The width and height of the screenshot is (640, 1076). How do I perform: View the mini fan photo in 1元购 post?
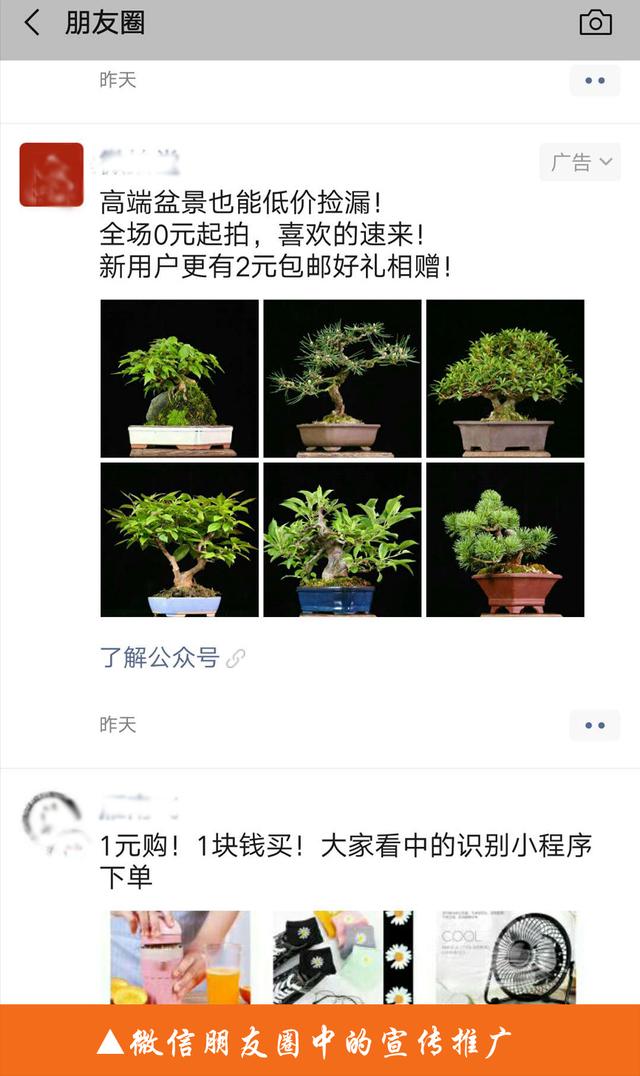[506, 957]
